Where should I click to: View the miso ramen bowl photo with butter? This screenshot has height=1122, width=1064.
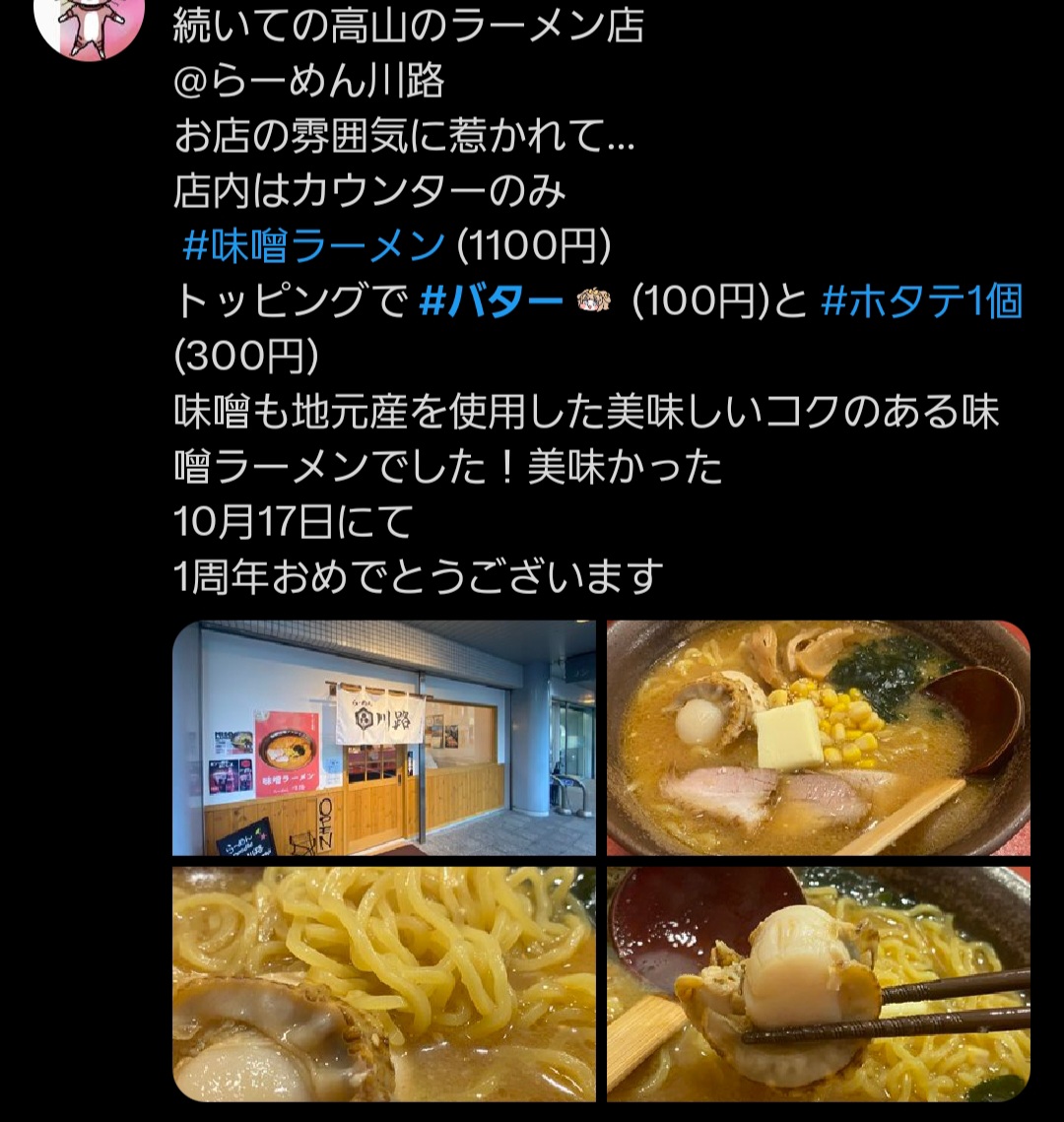(x=818, y=738)
